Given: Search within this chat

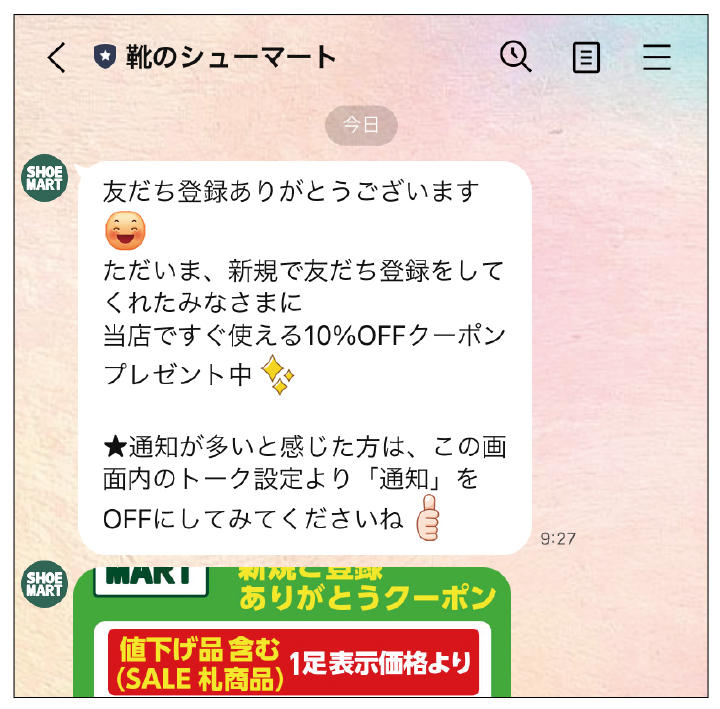Looking at the screenshot, I should coord(516,57).
